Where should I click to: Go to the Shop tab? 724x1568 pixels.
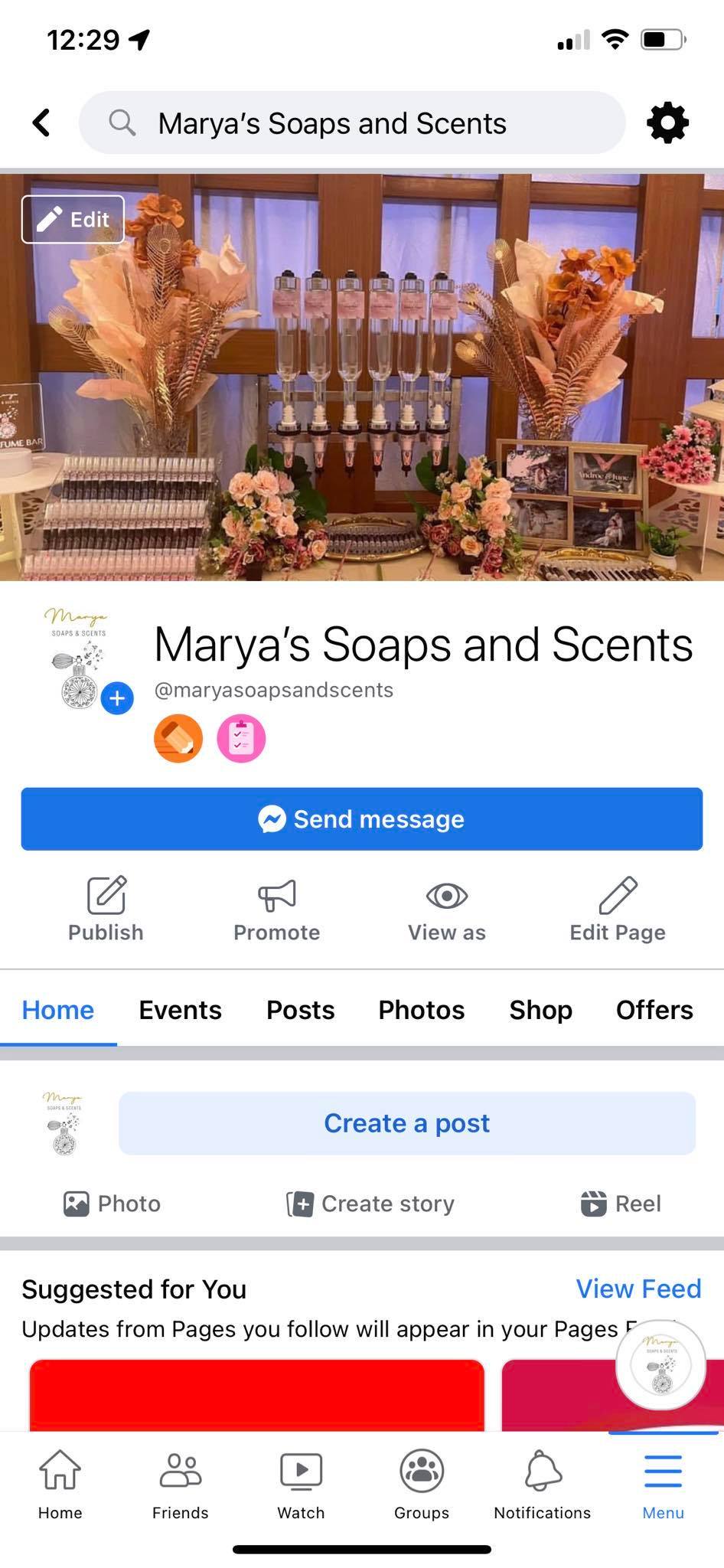pyautogui.click(x=540, y=1010)
